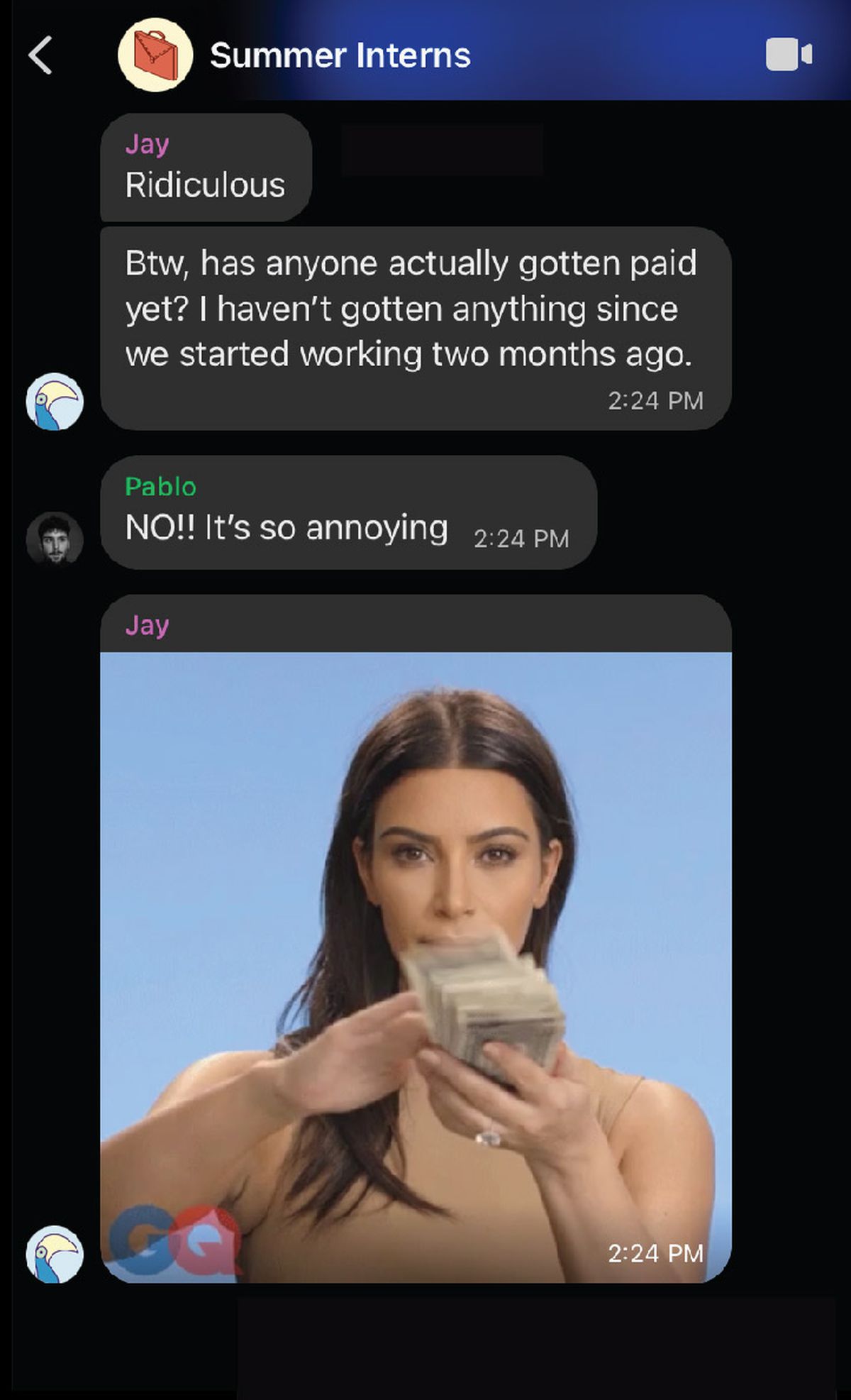Open the Summer Interns group info

point(339,55)
